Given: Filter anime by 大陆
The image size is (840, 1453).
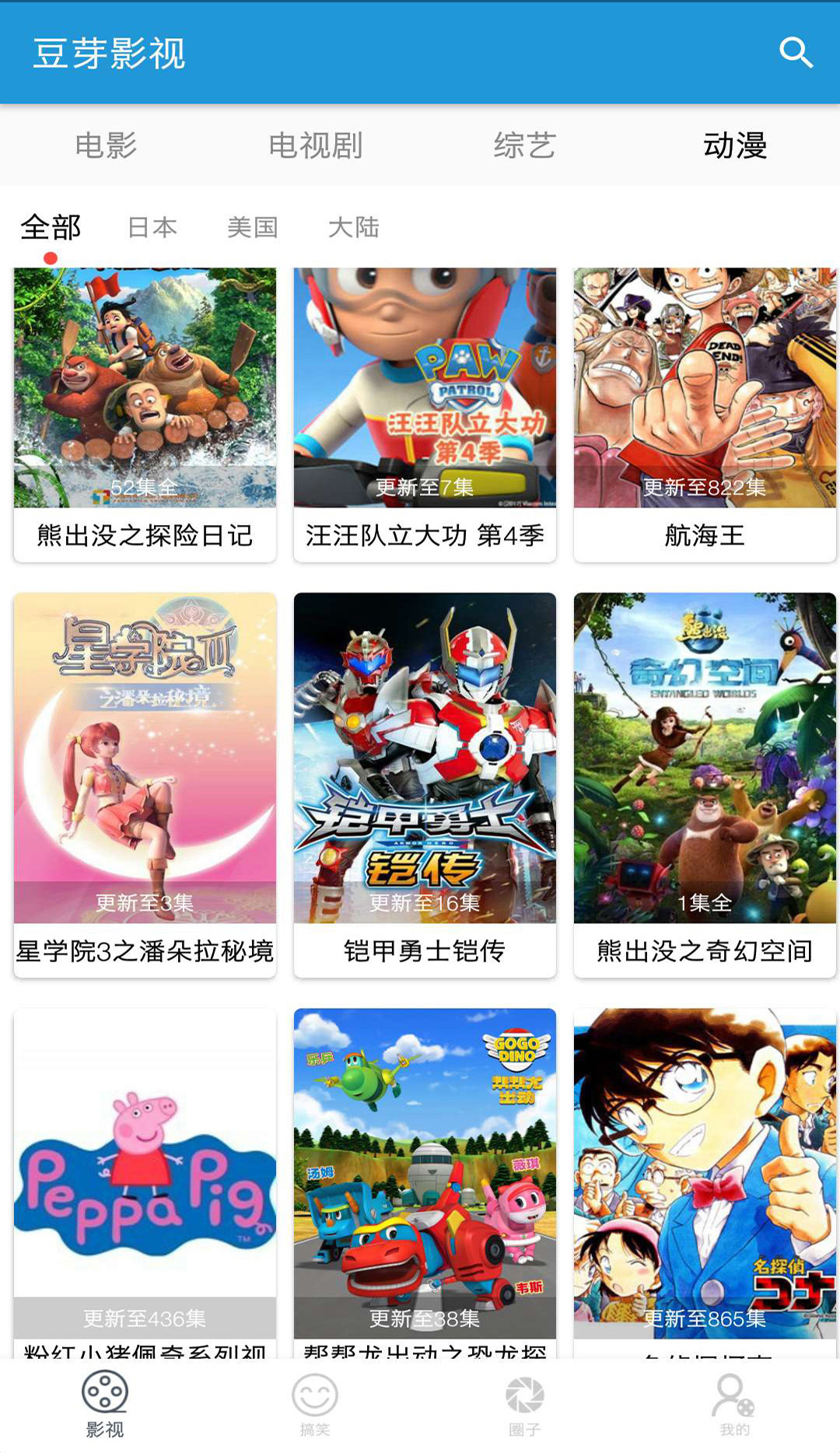Looking at the screenshot, I should tap(354, 228).
